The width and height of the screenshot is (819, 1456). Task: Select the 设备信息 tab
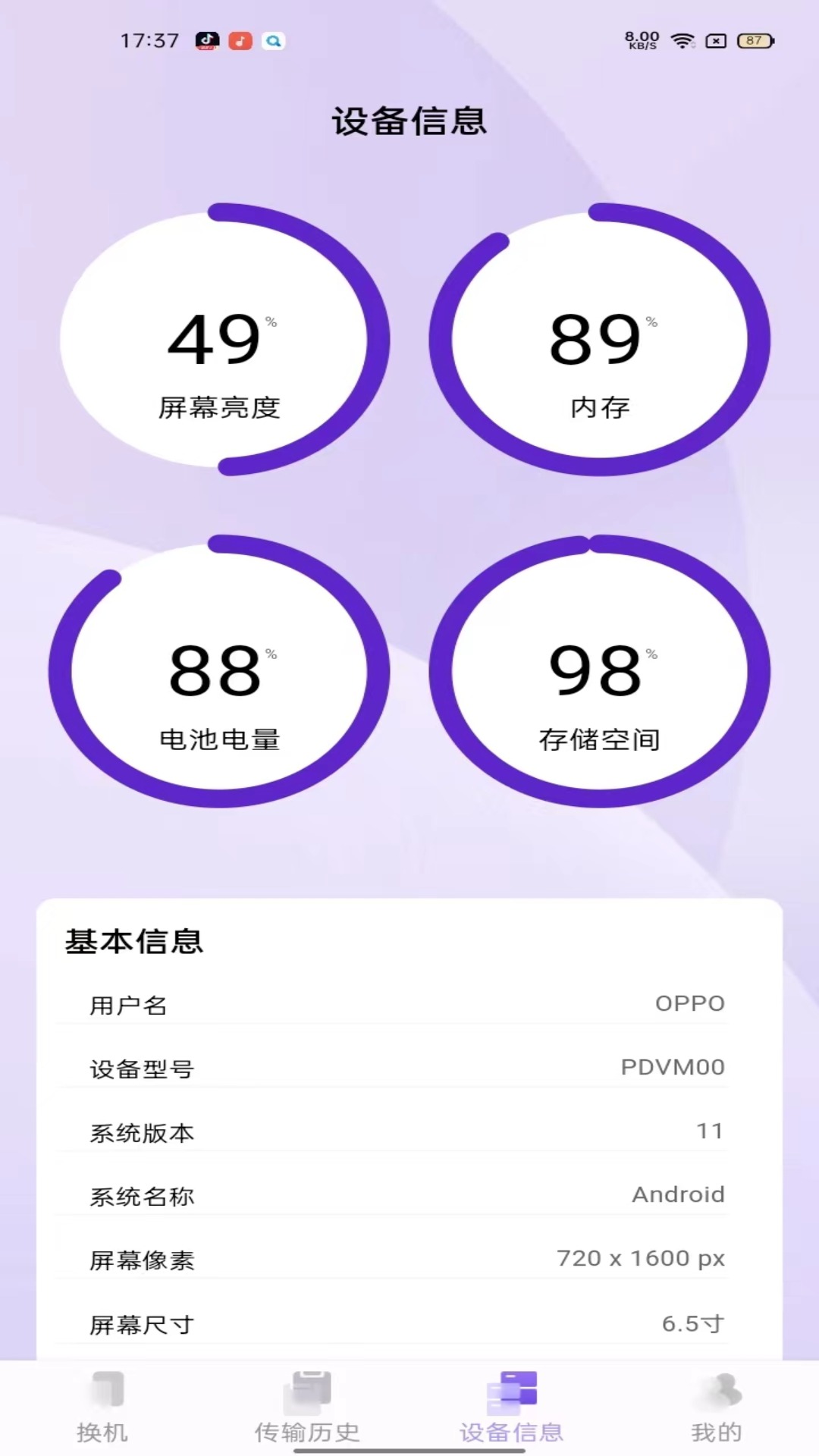click(512, 1407)
